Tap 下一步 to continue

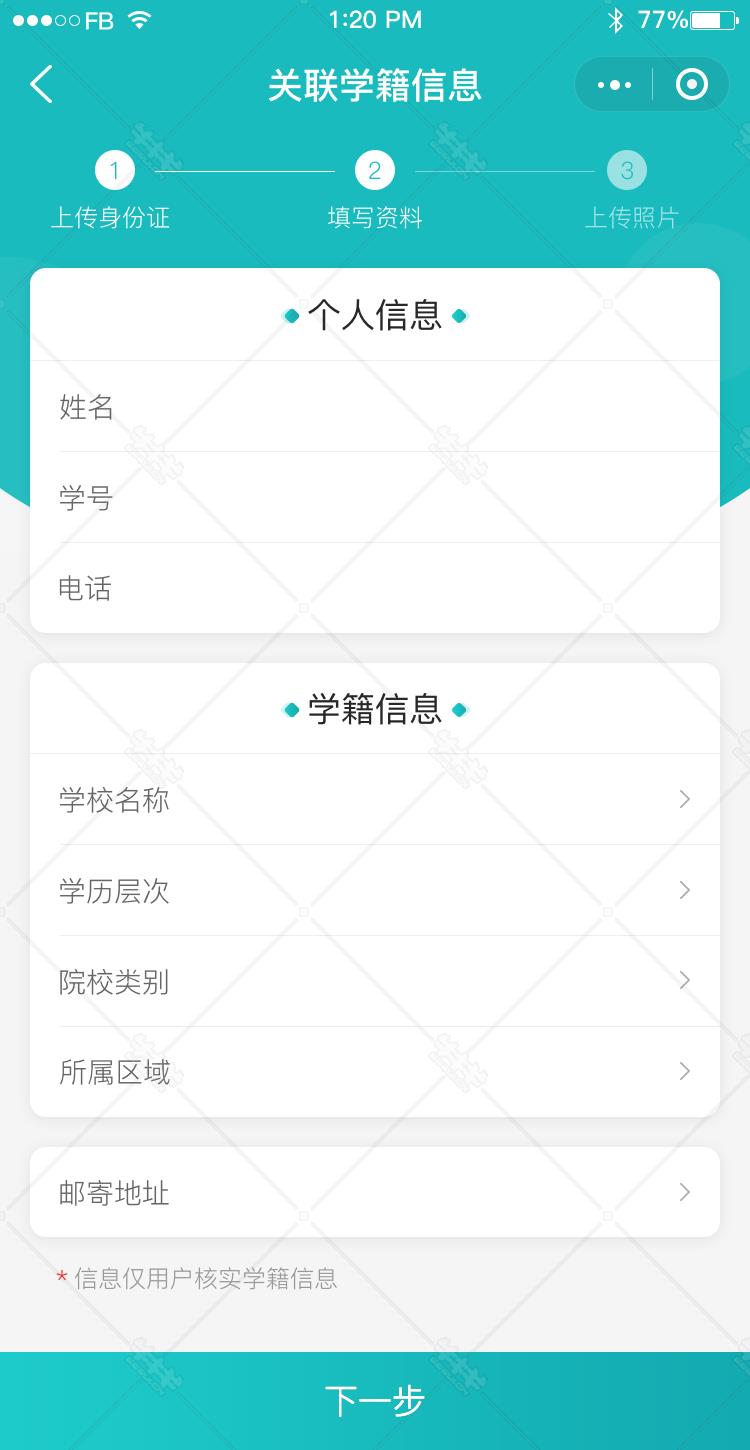375,1401
